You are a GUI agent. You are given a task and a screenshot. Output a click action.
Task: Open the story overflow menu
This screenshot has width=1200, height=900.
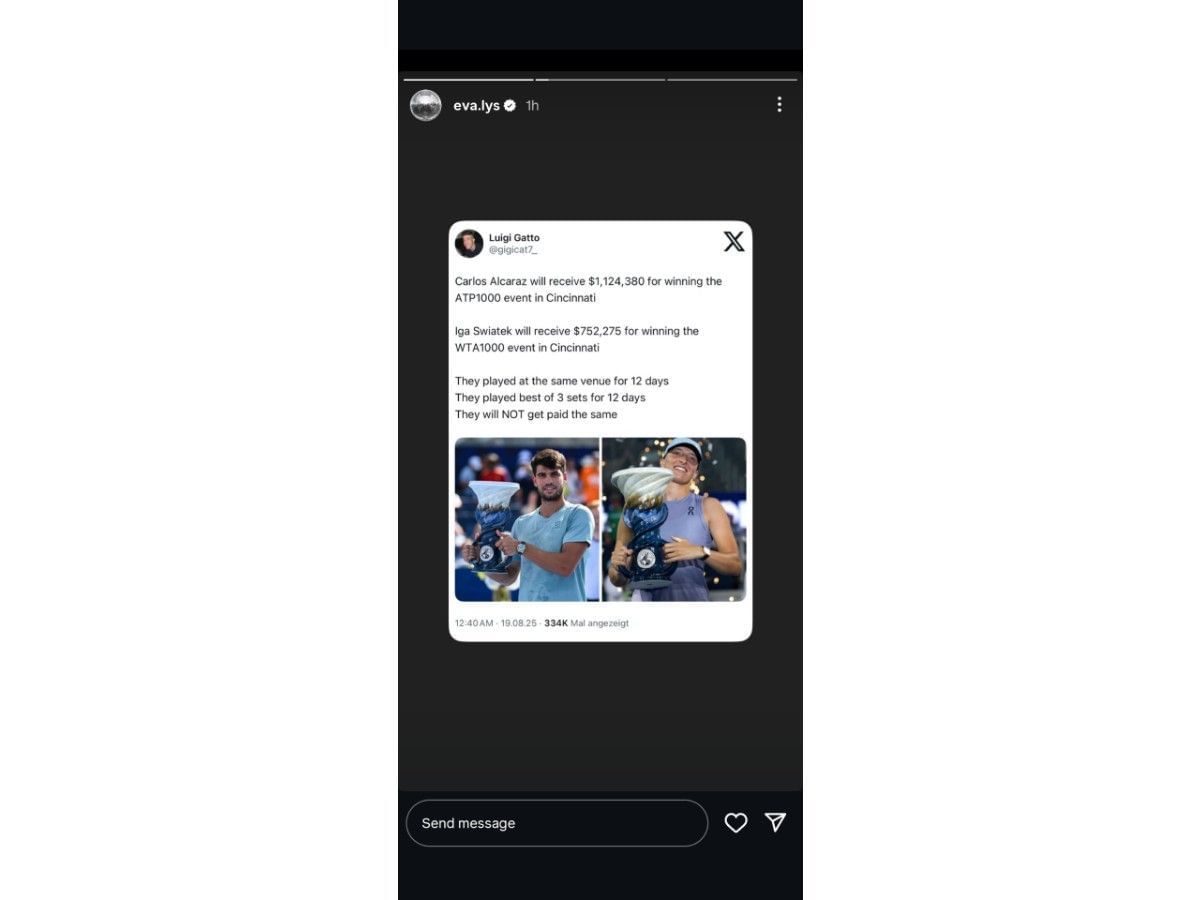pos(779,105)
